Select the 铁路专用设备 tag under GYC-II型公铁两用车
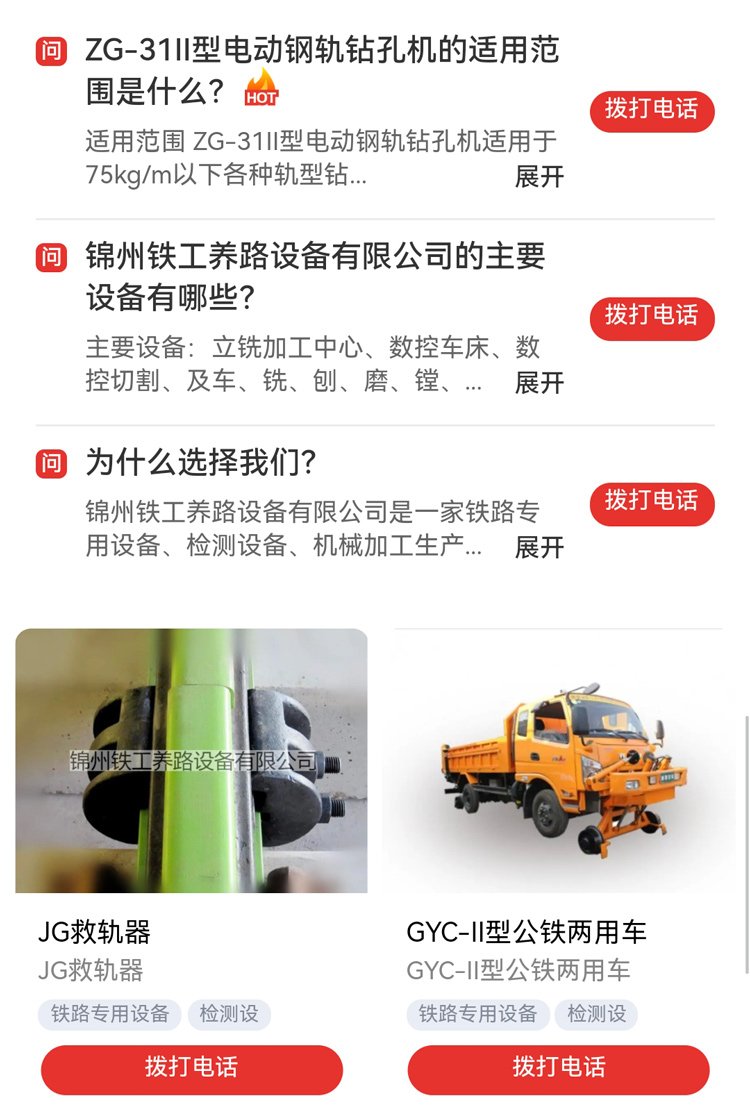 (478, 1014)
